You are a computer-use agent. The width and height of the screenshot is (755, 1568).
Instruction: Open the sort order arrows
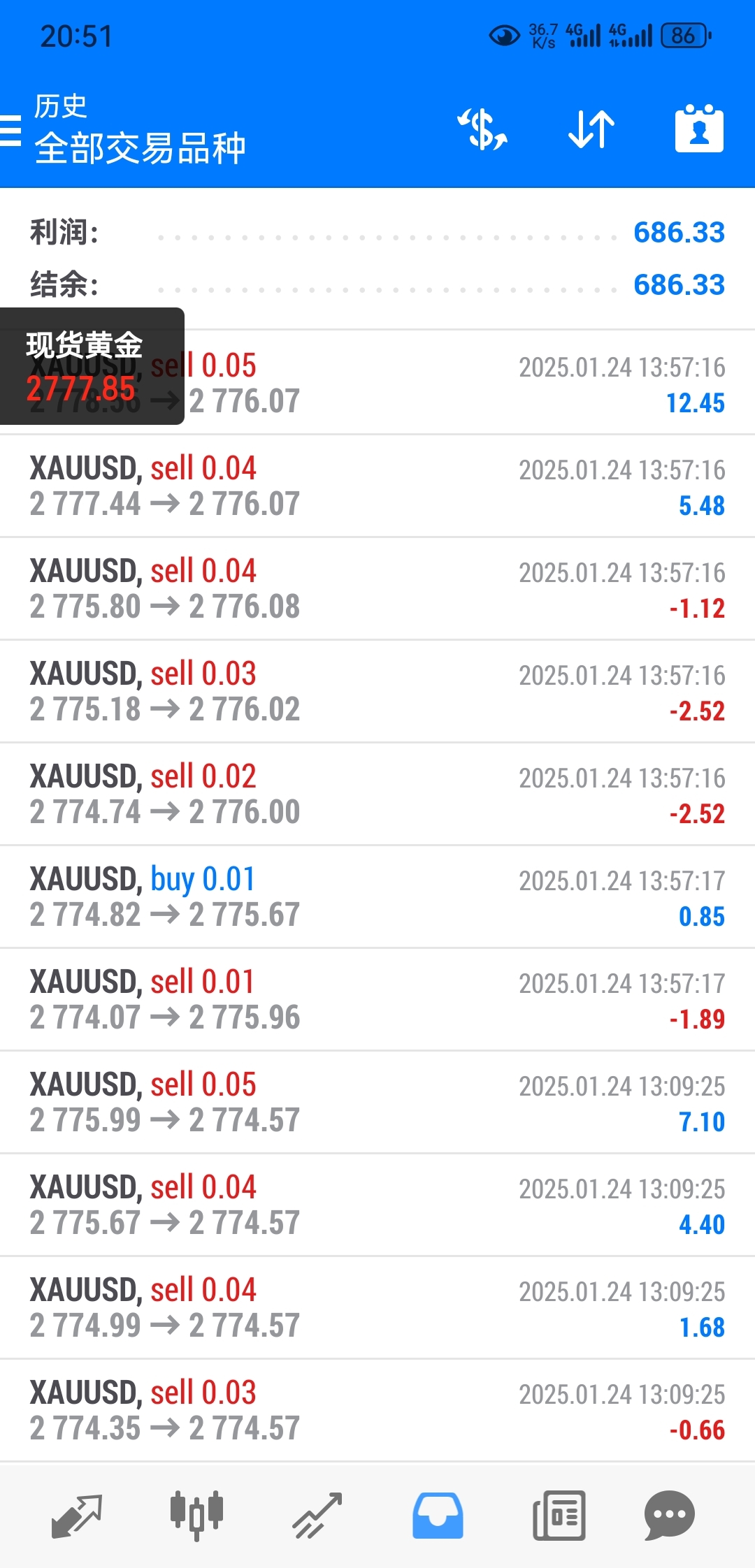(x=591, y=129)
